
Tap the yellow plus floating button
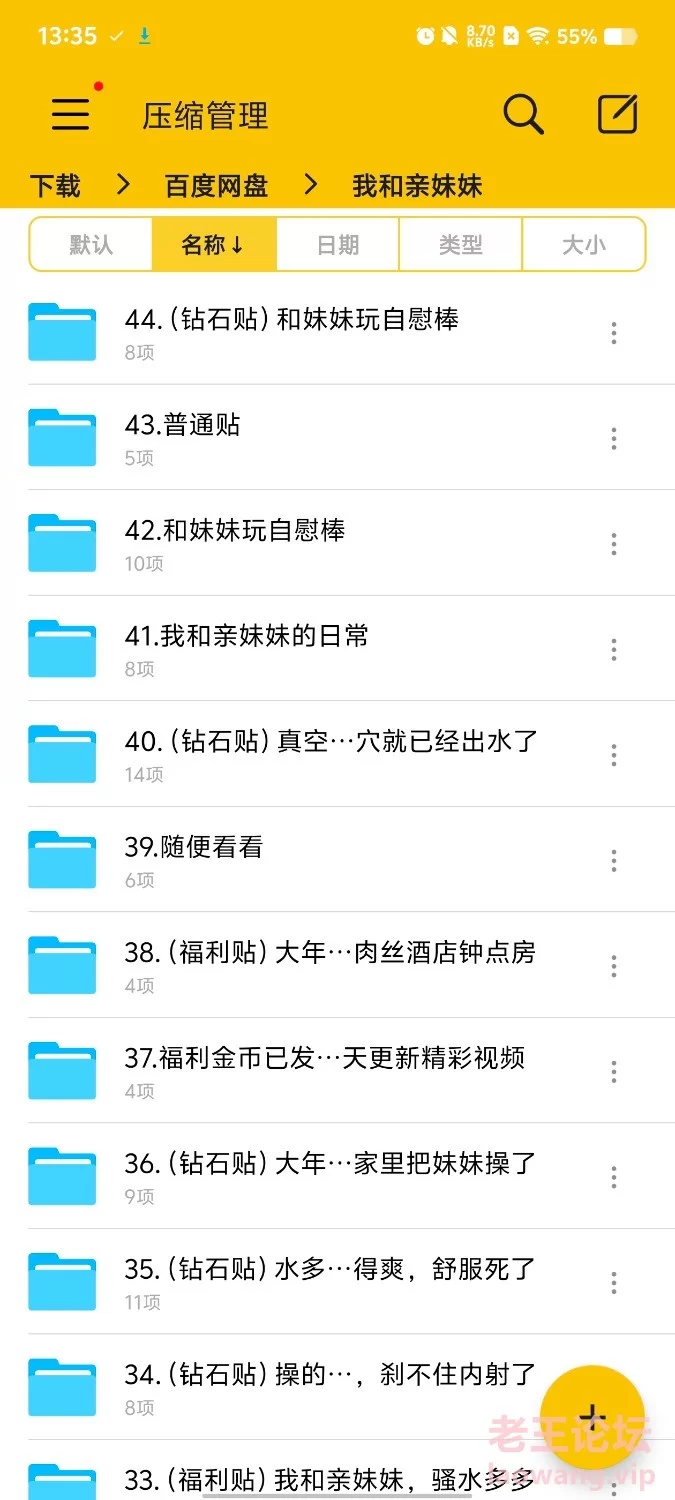(592, 1416)
